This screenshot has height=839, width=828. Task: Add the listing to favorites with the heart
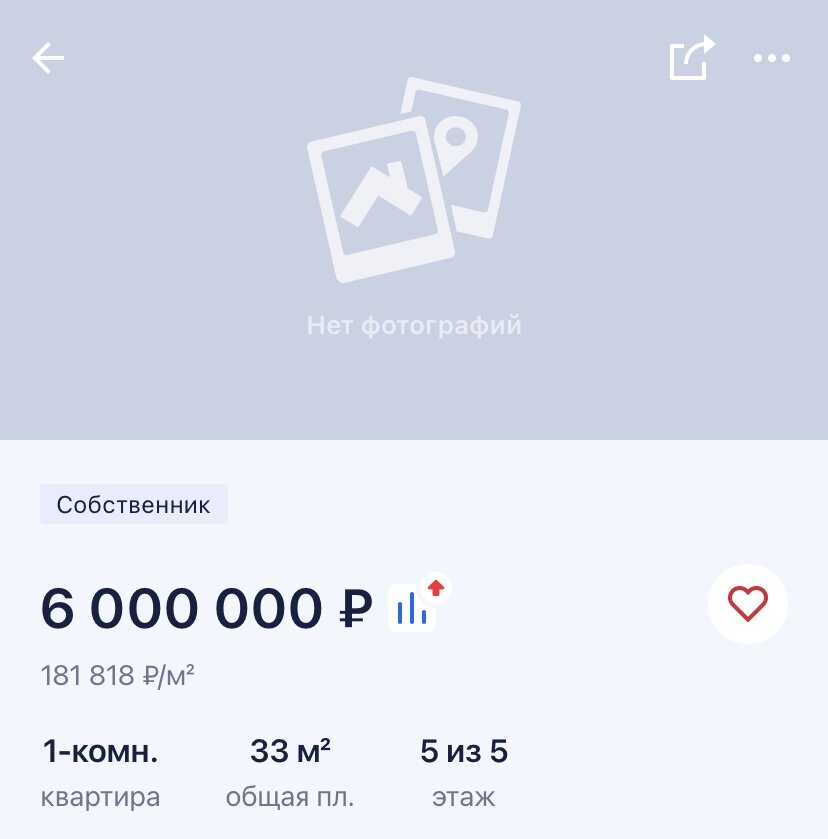pos(747,603)
